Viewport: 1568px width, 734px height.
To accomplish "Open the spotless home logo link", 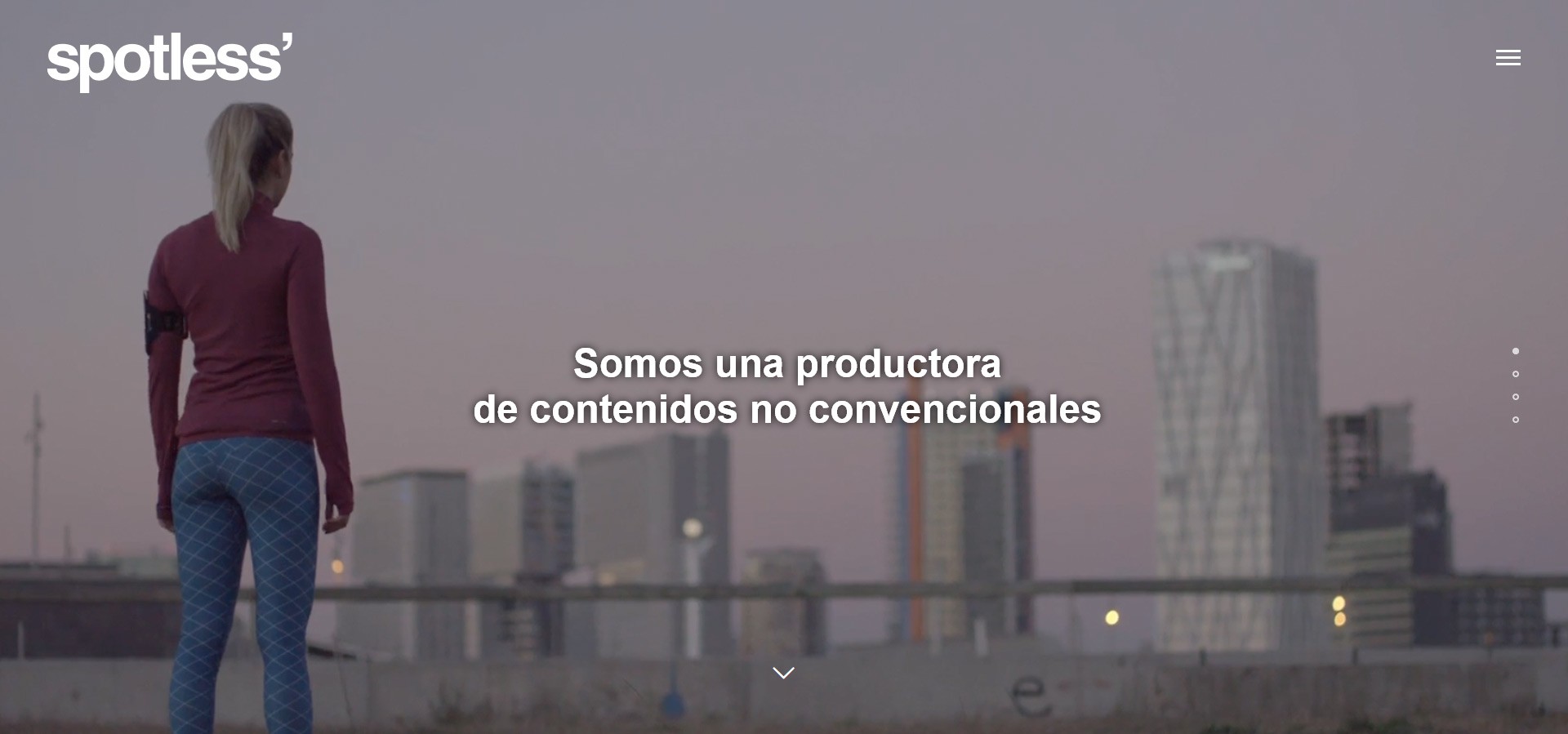I will coord(169,61).
